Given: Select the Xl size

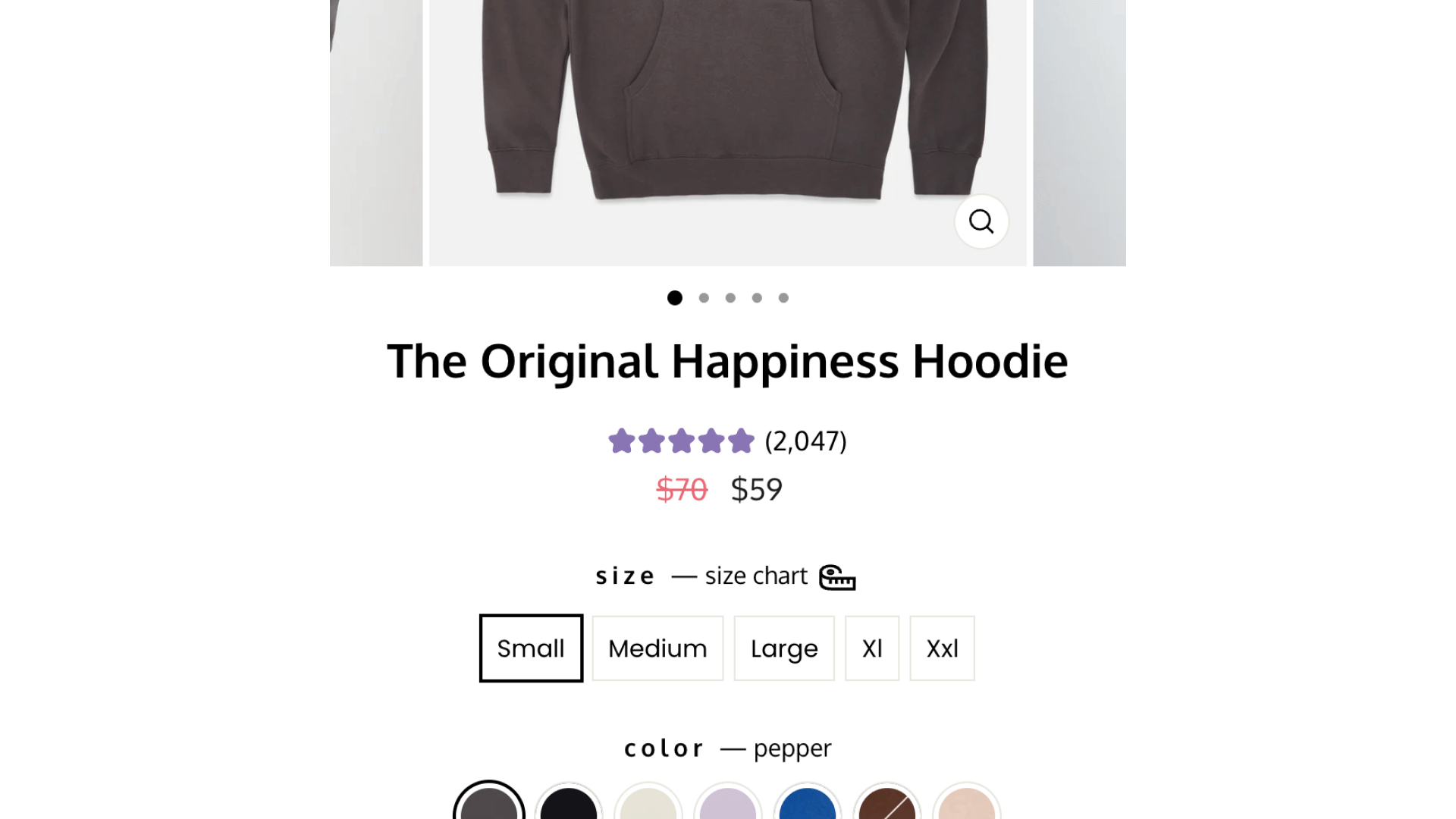Looking at the screenshot, I should coord(872,648).
